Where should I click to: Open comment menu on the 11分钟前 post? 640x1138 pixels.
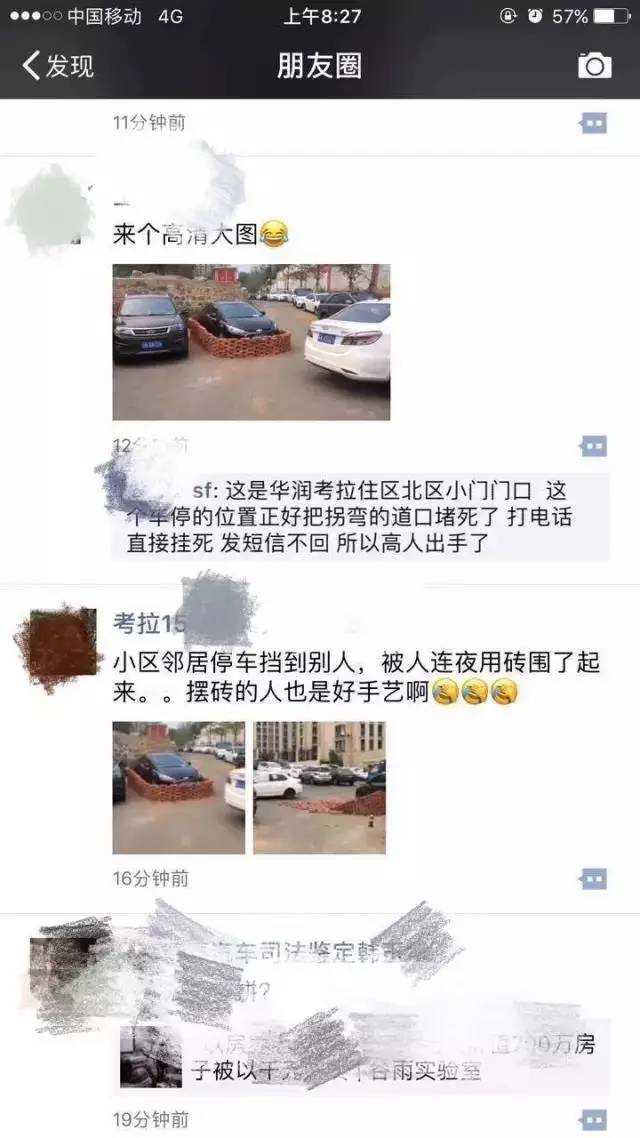(x=594, y=123)
